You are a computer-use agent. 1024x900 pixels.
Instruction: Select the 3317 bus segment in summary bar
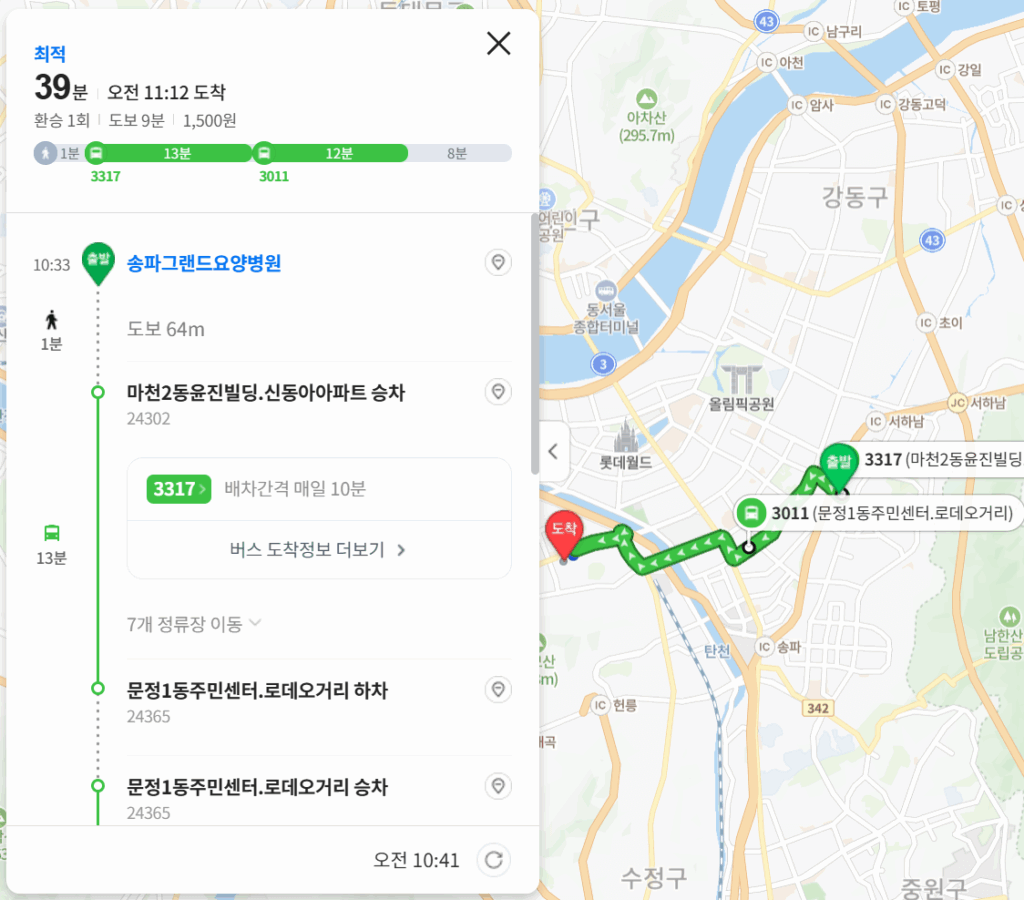tap(168, 153)
